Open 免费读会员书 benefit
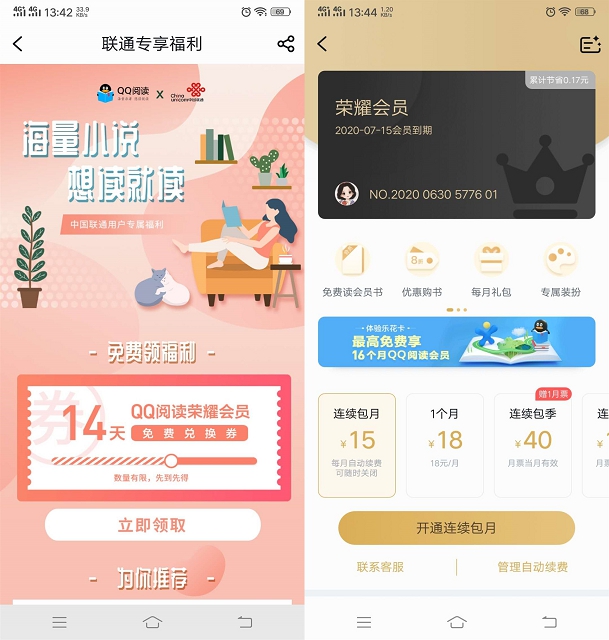This screenshot has height=640, width=609. tap(352, 270)
